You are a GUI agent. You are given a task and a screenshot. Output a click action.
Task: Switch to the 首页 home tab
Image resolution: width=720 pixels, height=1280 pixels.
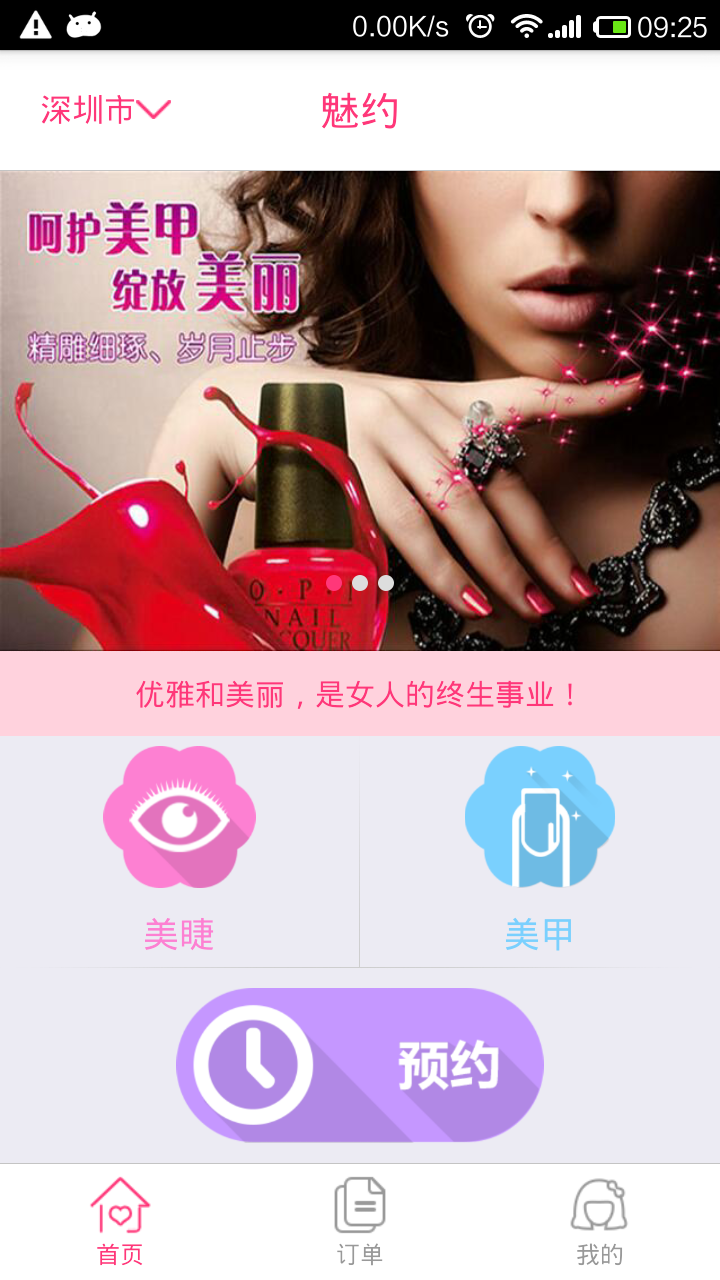pyautogui.click(x=120, y=1222)
